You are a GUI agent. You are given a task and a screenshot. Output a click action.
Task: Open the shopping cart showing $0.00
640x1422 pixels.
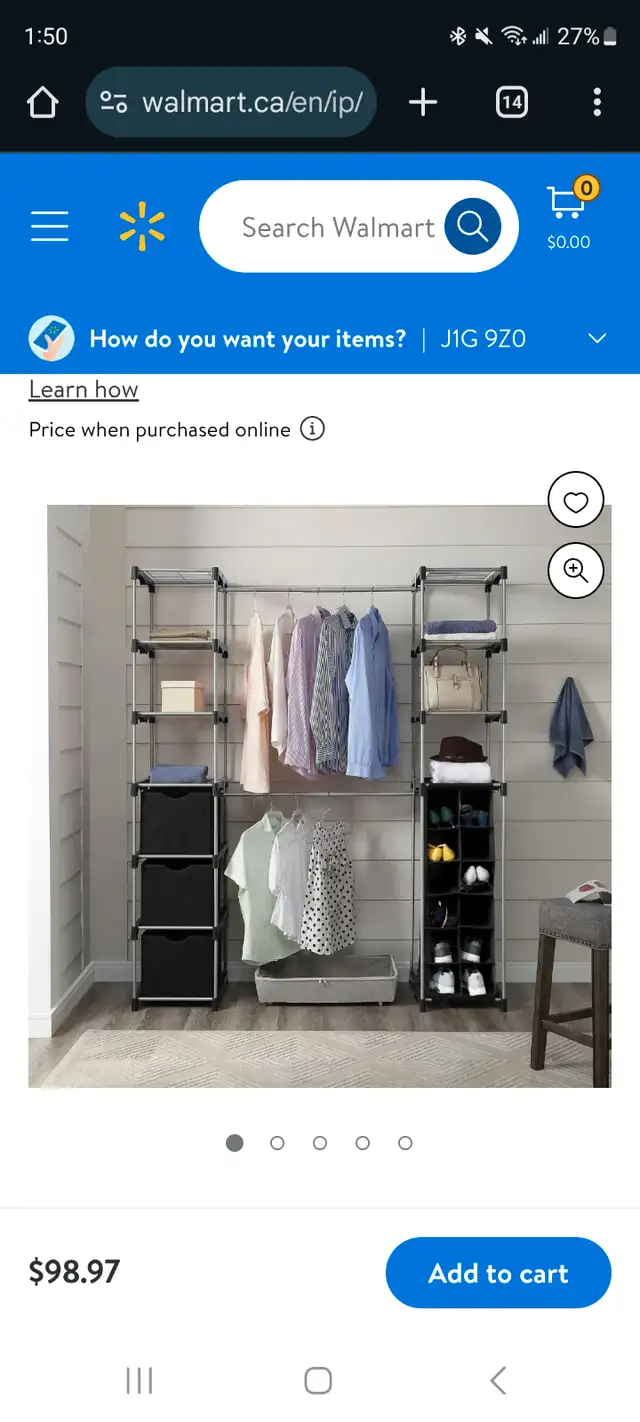point(569,216)
